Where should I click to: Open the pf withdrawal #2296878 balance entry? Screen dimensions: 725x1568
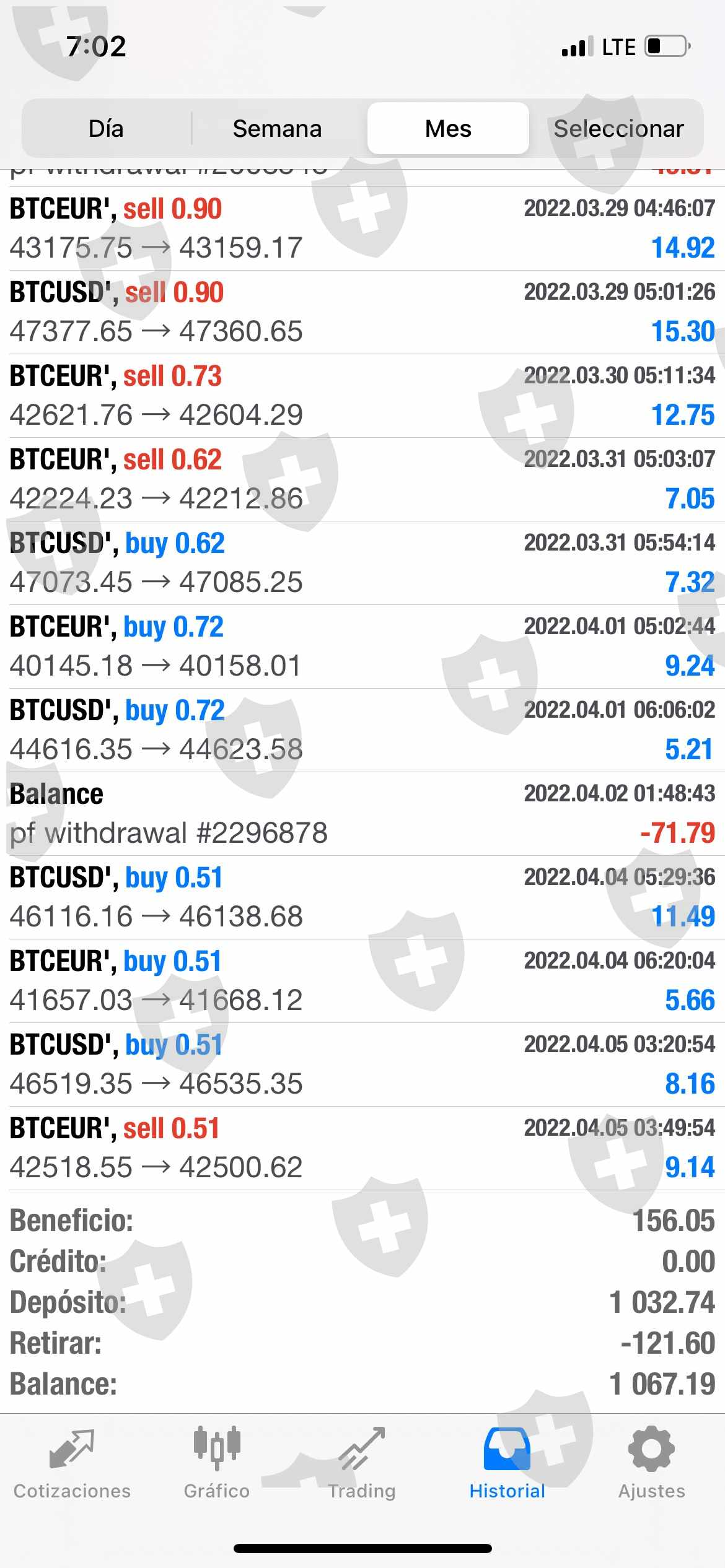pos(362,814)
